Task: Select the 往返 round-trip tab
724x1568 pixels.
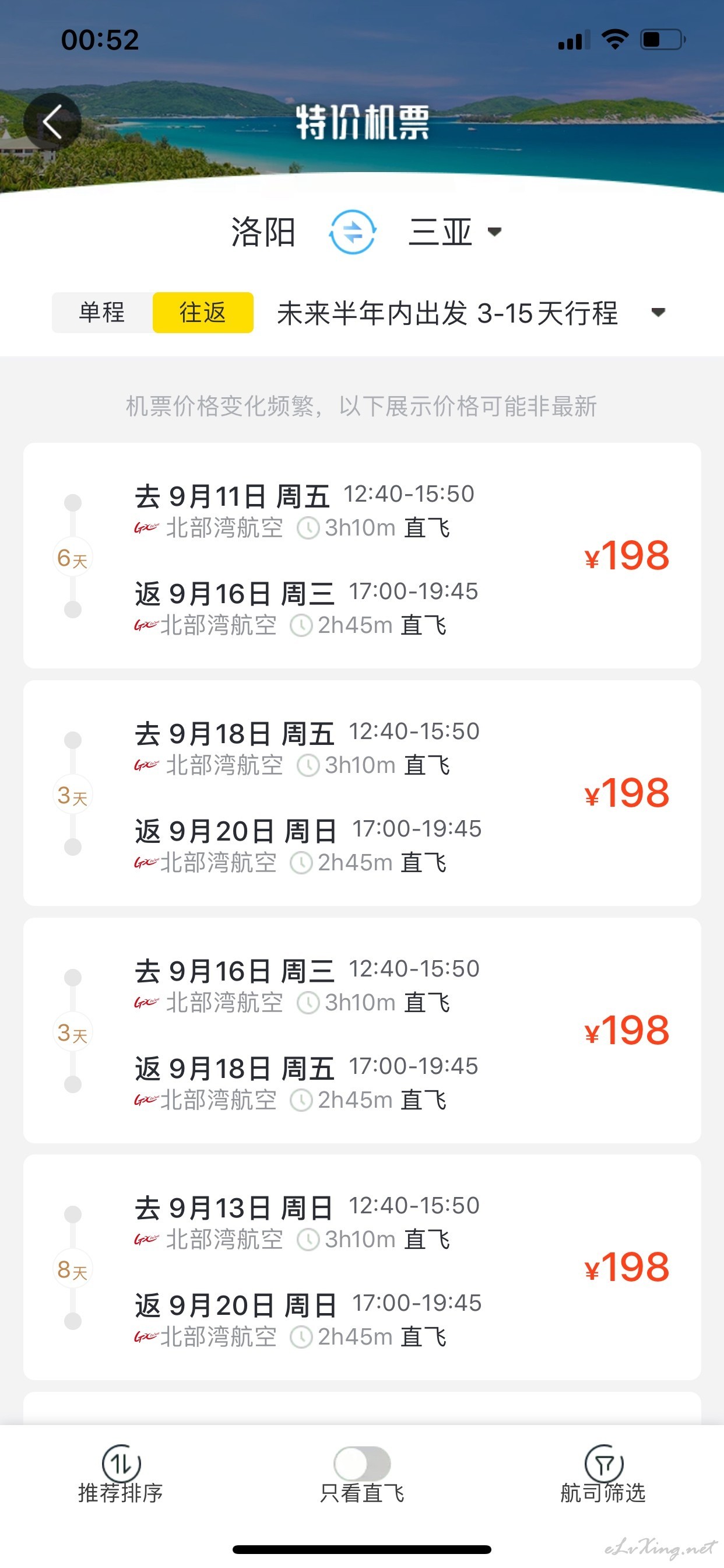Action: pos(203,312)
